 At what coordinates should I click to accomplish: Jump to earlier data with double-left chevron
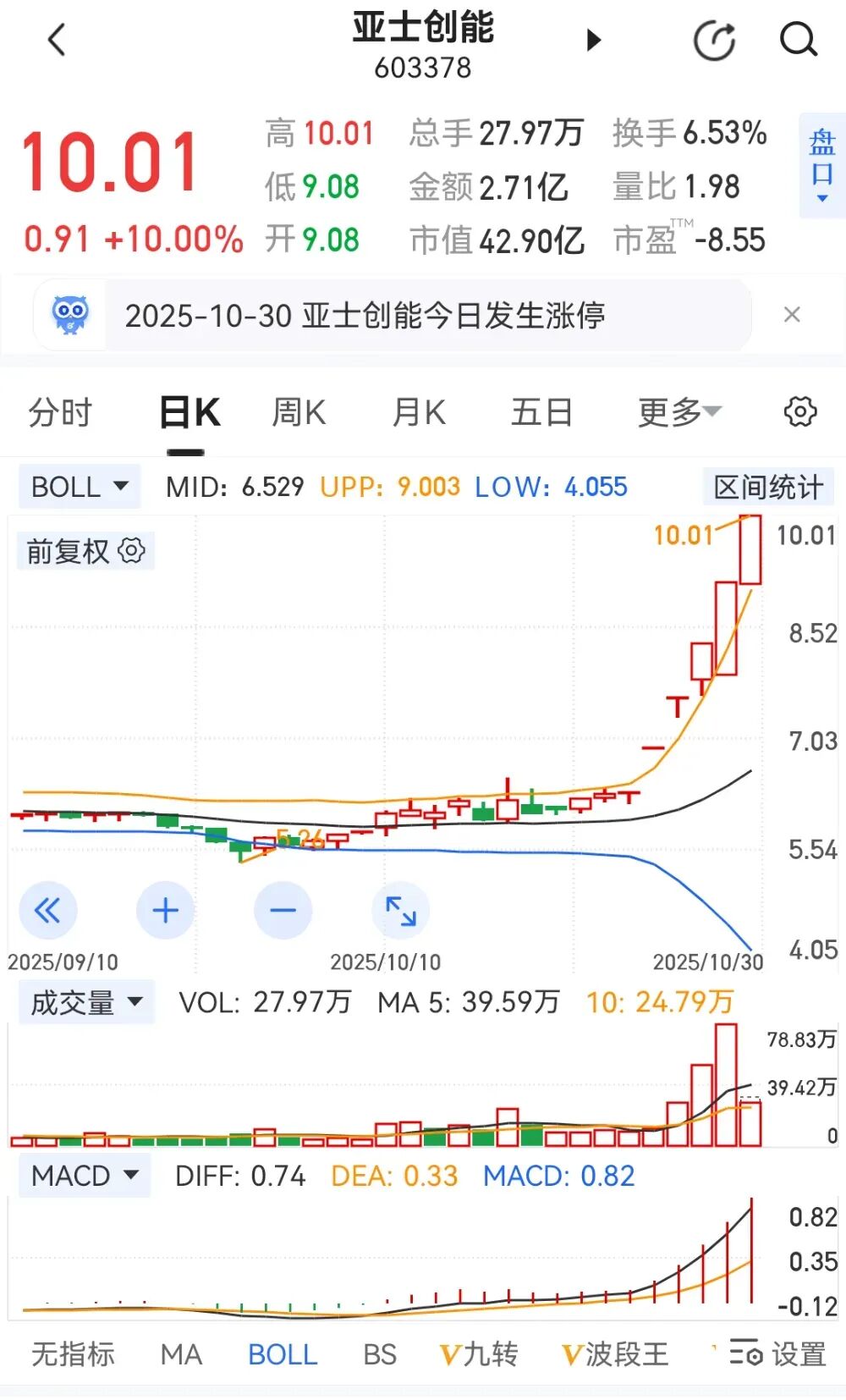point(48,910)
